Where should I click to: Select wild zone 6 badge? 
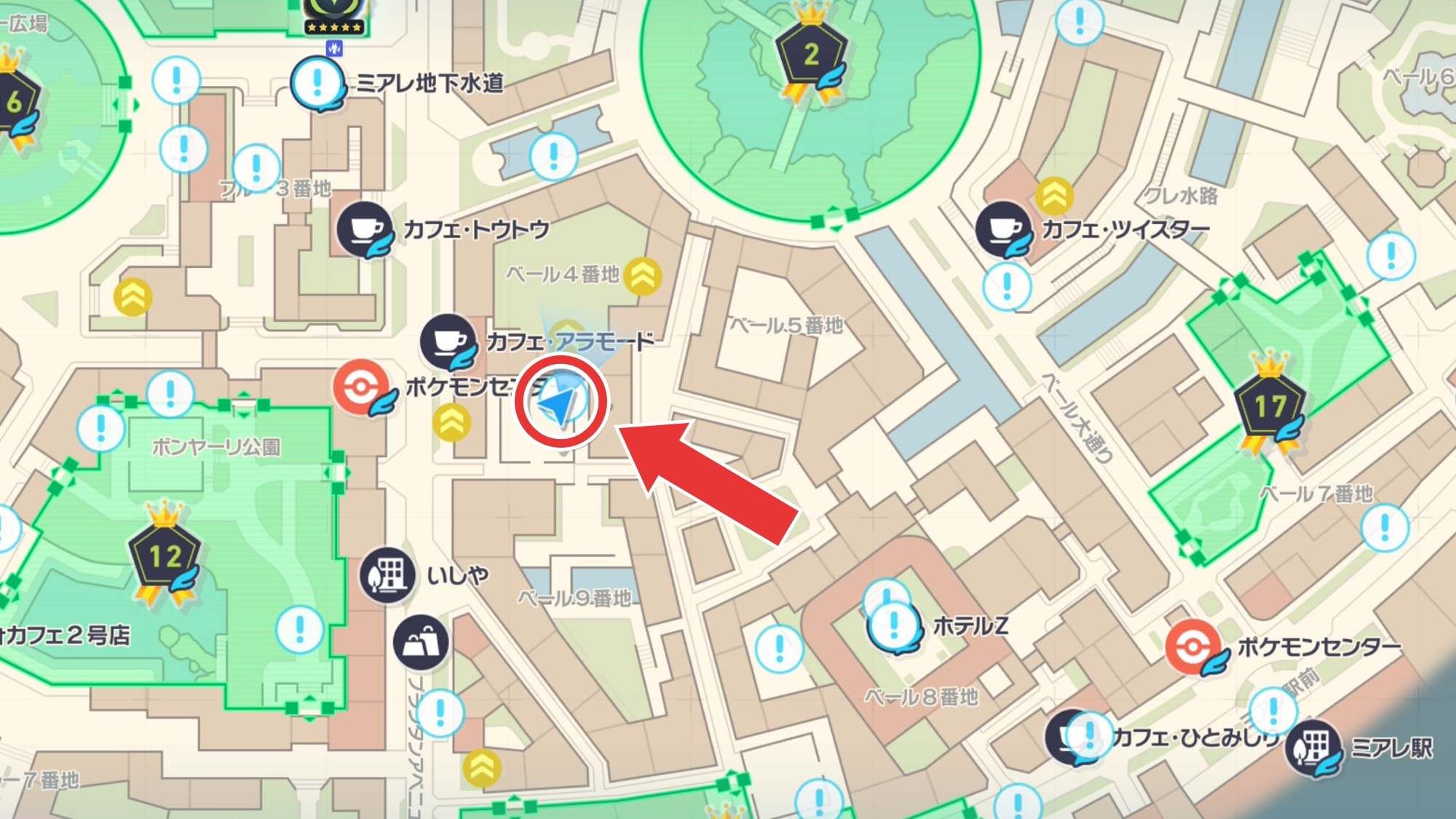[15, 103]
